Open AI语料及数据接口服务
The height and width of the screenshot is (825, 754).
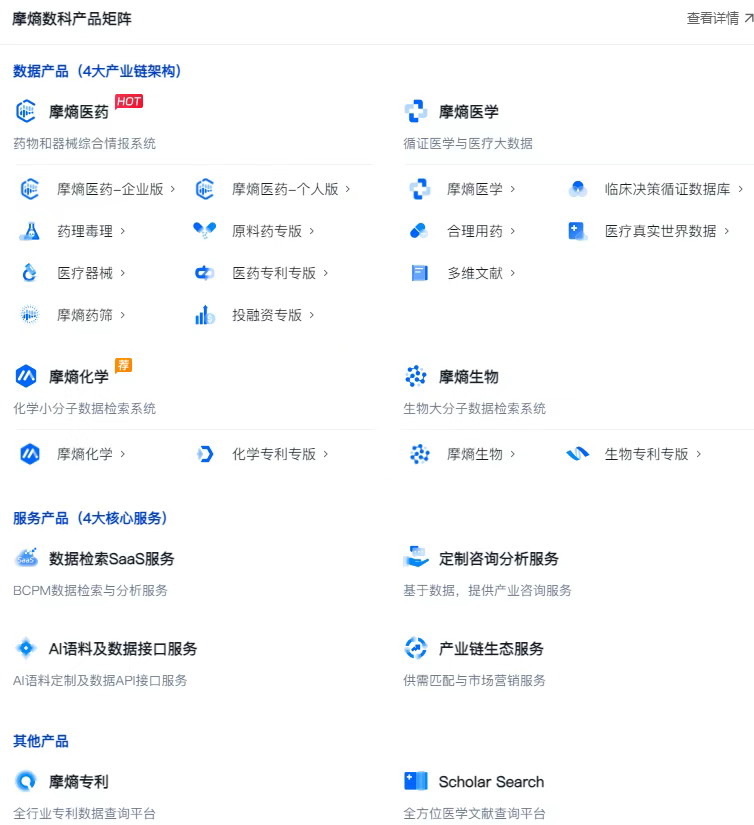pyautogui.click(x=122, y=649)
